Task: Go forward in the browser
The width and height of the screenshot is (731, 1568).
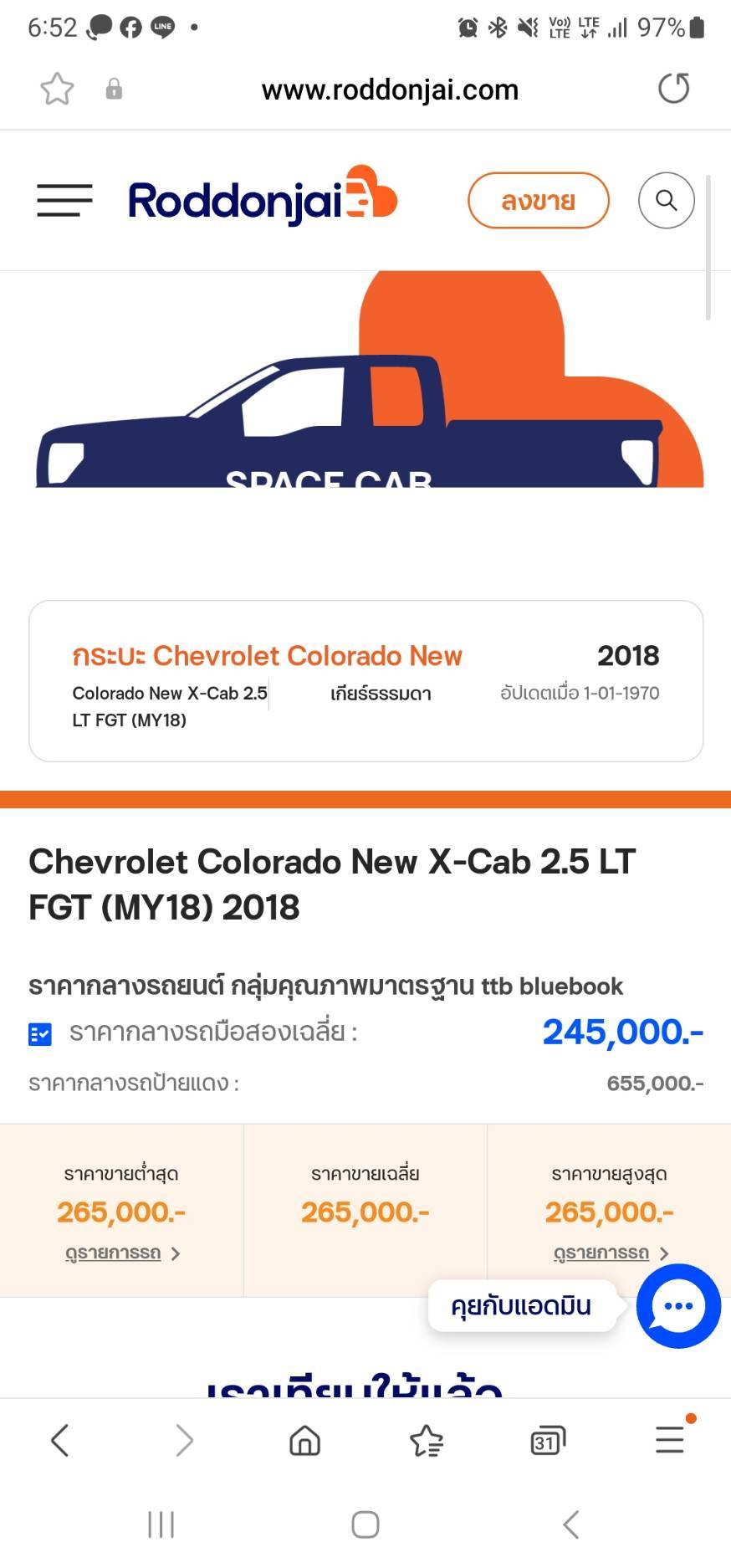Action: click(x=184, y=1440)
